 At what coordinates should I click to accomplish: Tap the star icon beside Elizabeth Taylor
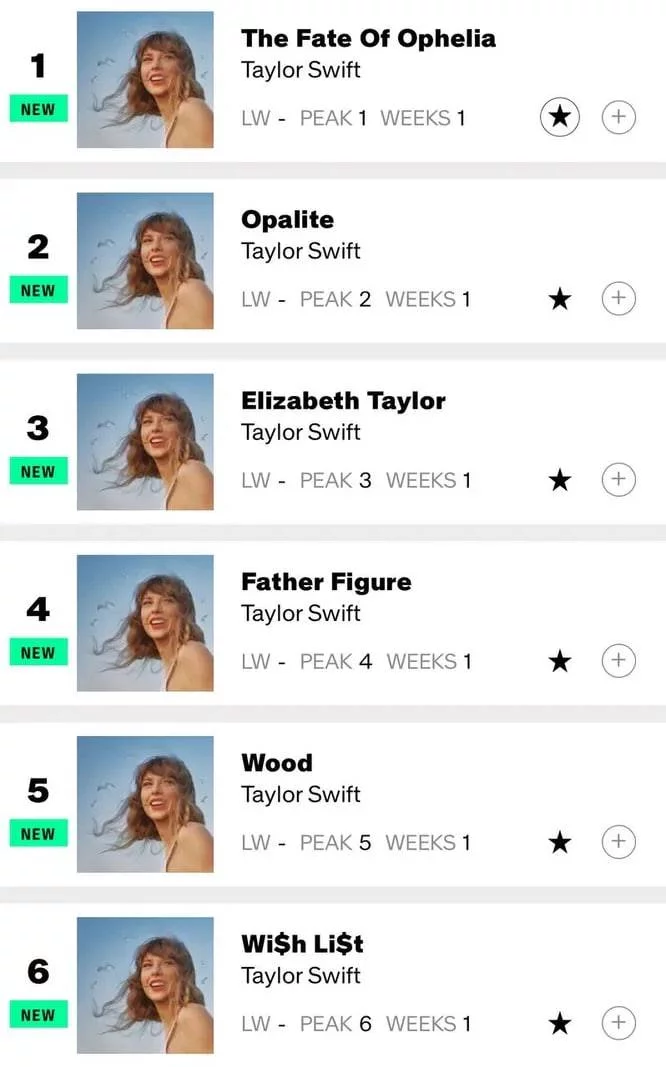(x=560, y=480)
